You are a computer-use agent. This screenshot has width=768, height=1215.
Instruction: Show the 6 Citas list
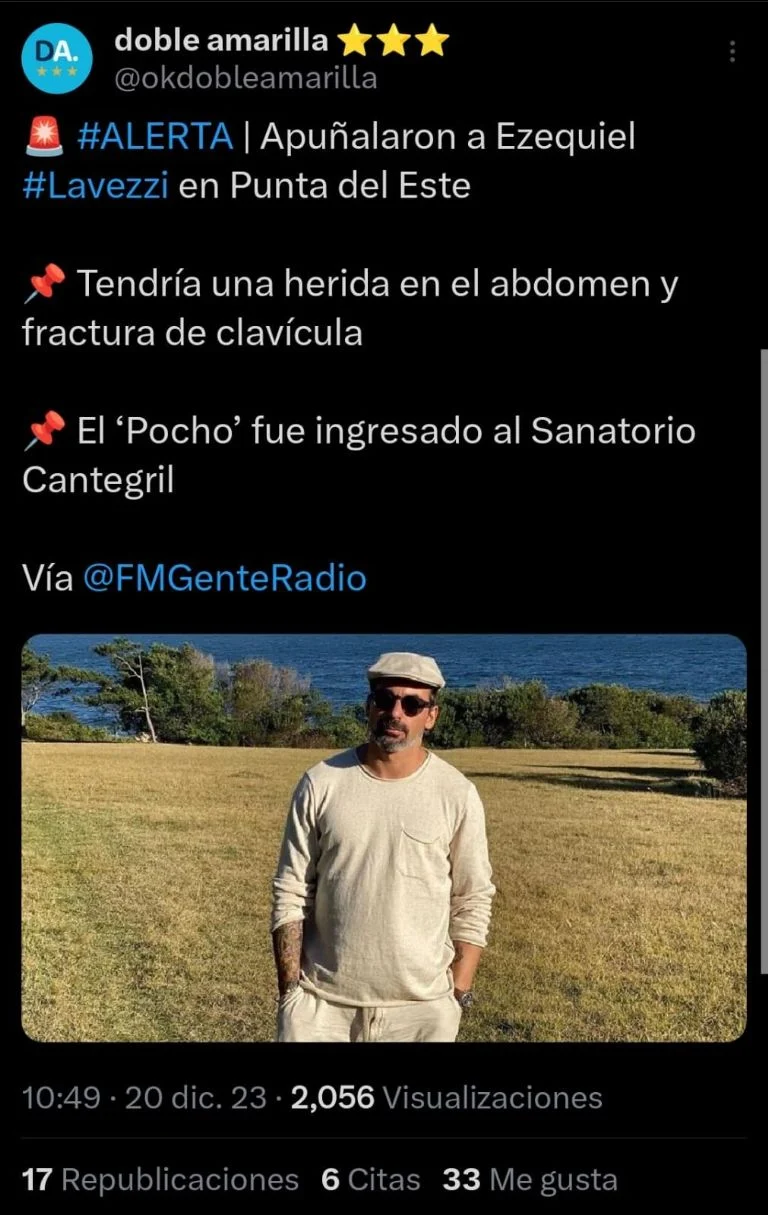coord(371,1179)
